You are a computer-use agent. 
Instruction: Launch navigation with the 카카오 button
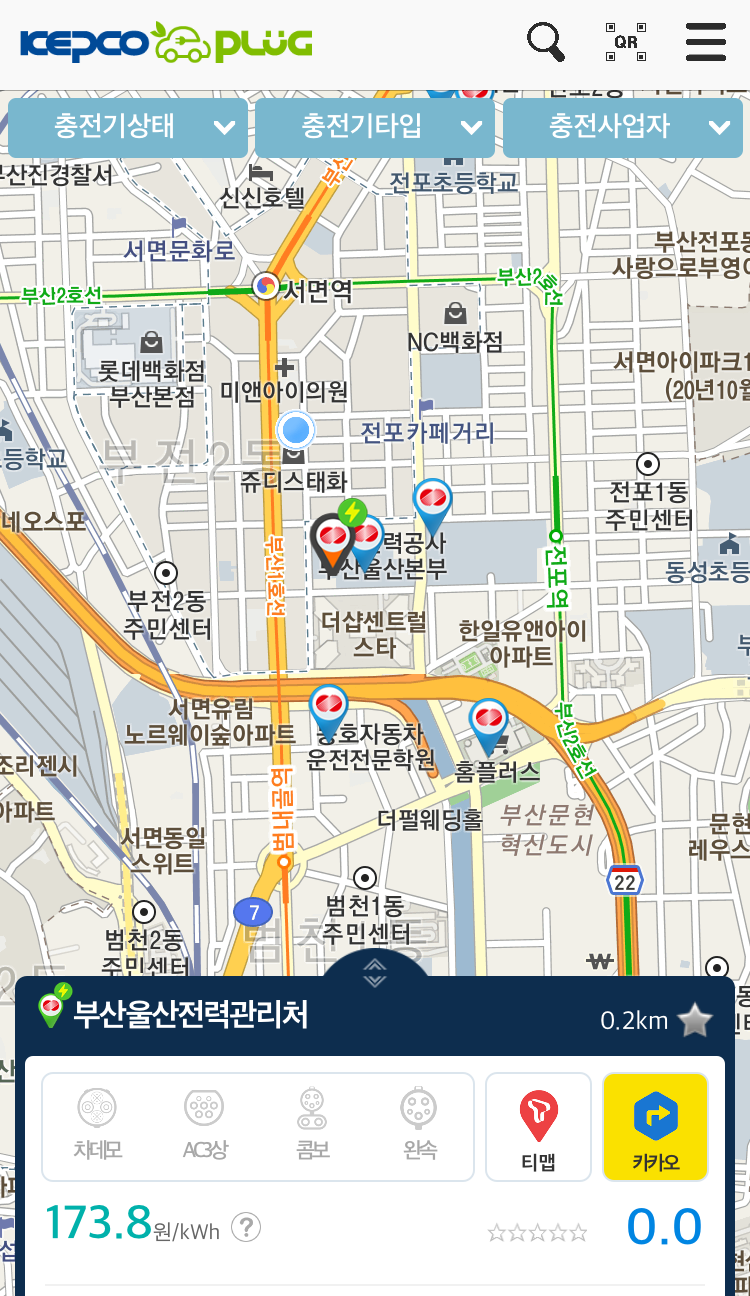coord(655,1126)
